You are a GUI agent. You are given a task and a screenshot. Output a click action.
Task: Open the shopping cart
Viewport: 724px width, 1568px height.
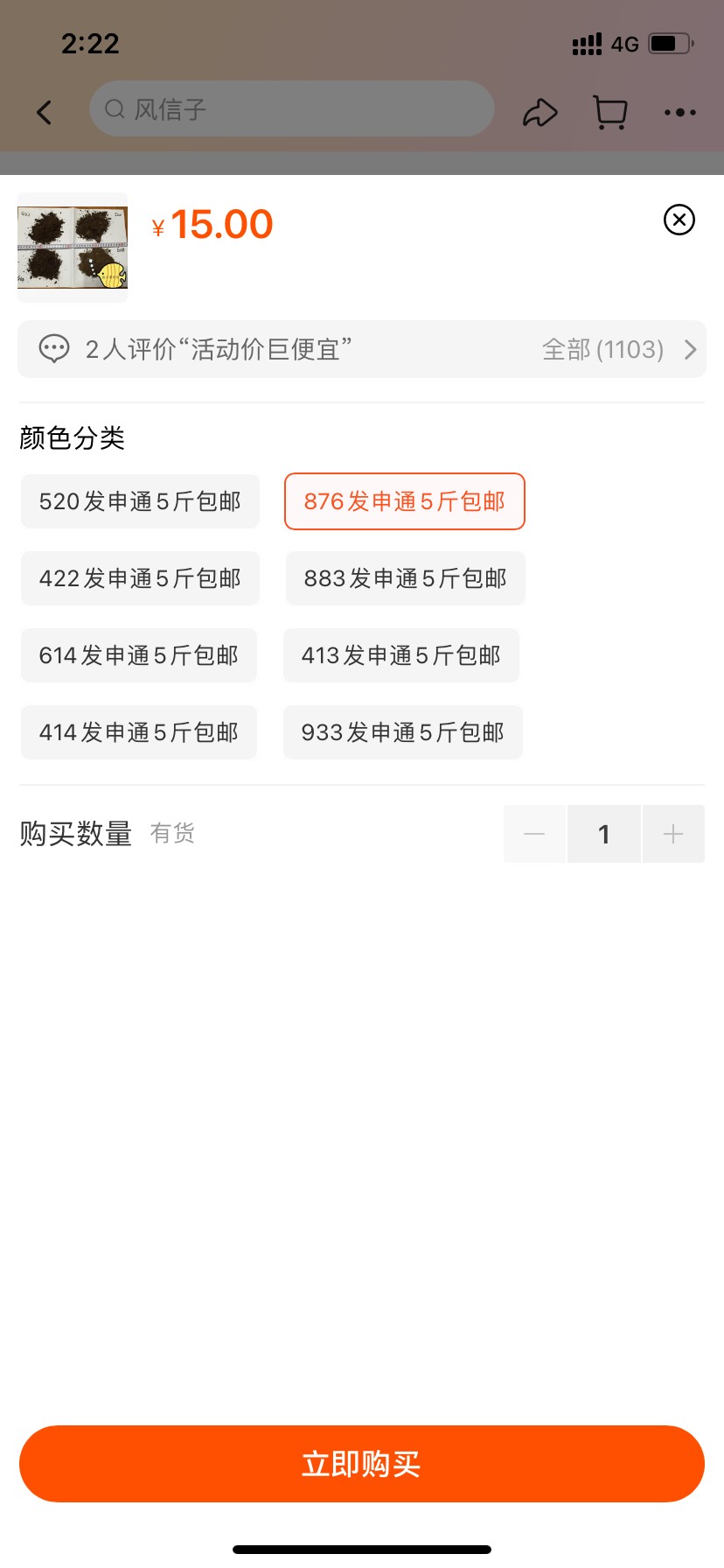610,112
